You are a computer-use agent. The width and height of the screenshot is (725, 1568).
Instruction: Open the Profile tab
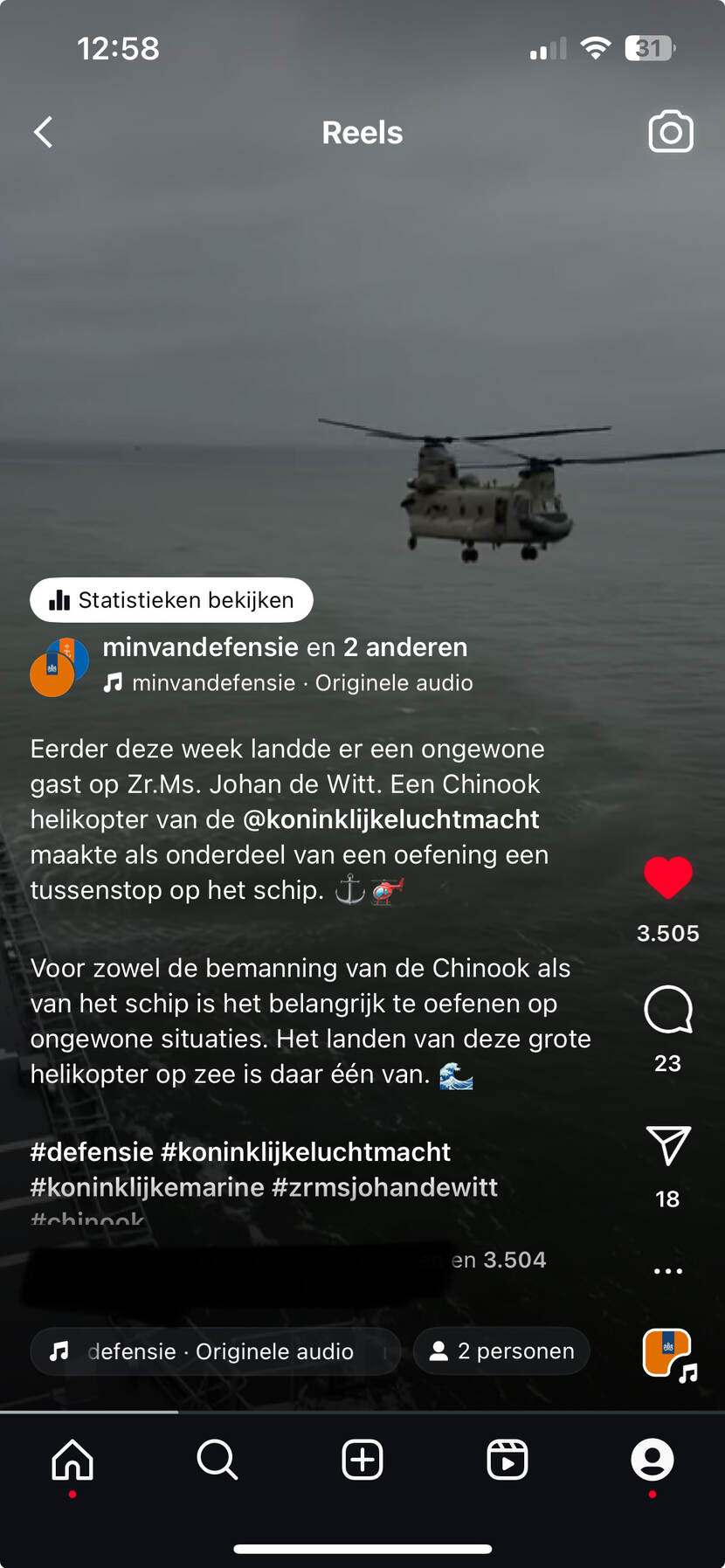[x=652, y=1460]
